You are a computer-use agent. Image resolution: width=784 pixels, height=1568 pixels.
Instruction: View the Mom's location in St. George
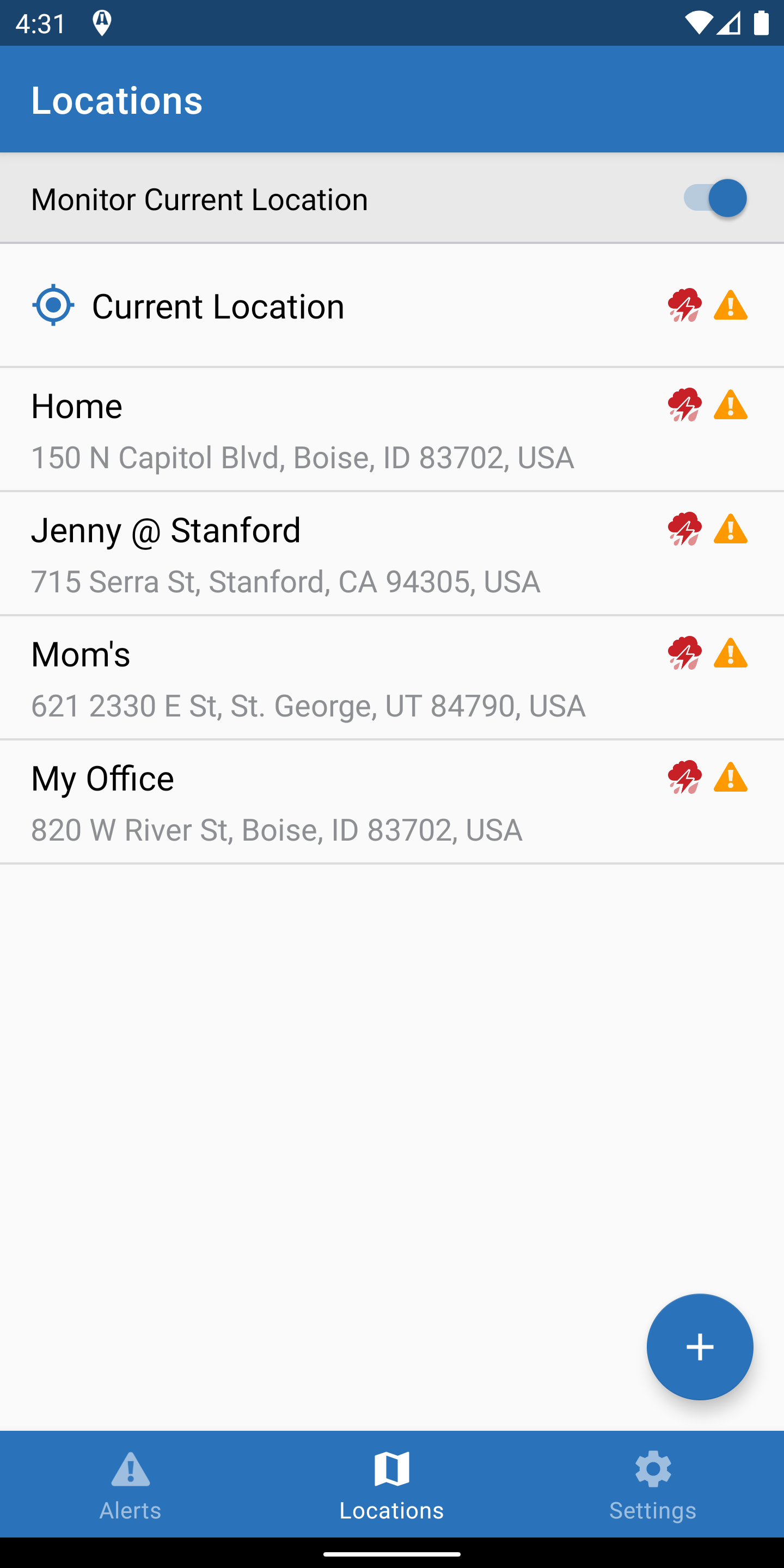click(308, 678)
